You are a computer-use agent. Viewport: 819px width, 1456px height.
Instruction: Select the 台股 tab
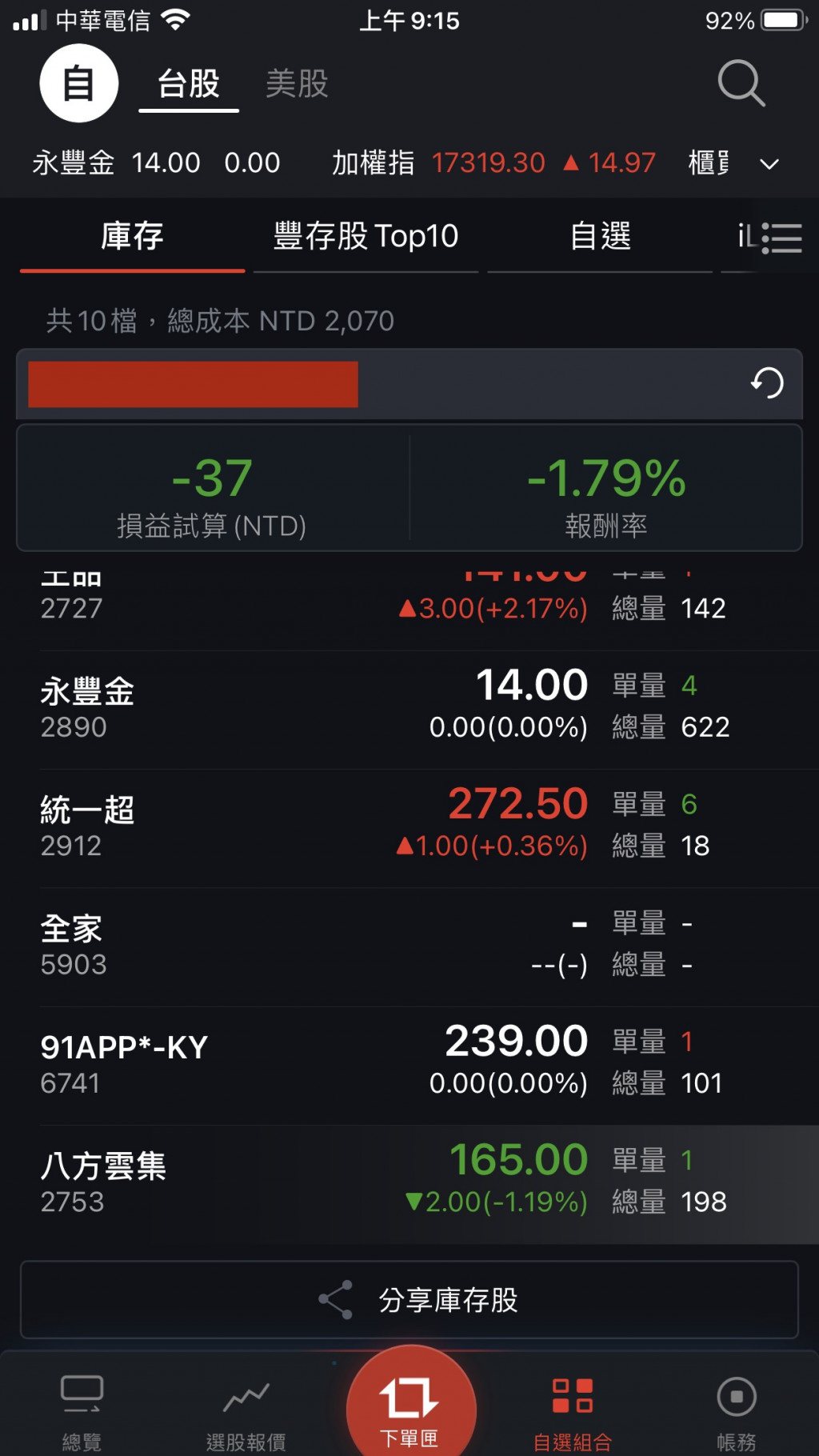click(x=189, y=83)
